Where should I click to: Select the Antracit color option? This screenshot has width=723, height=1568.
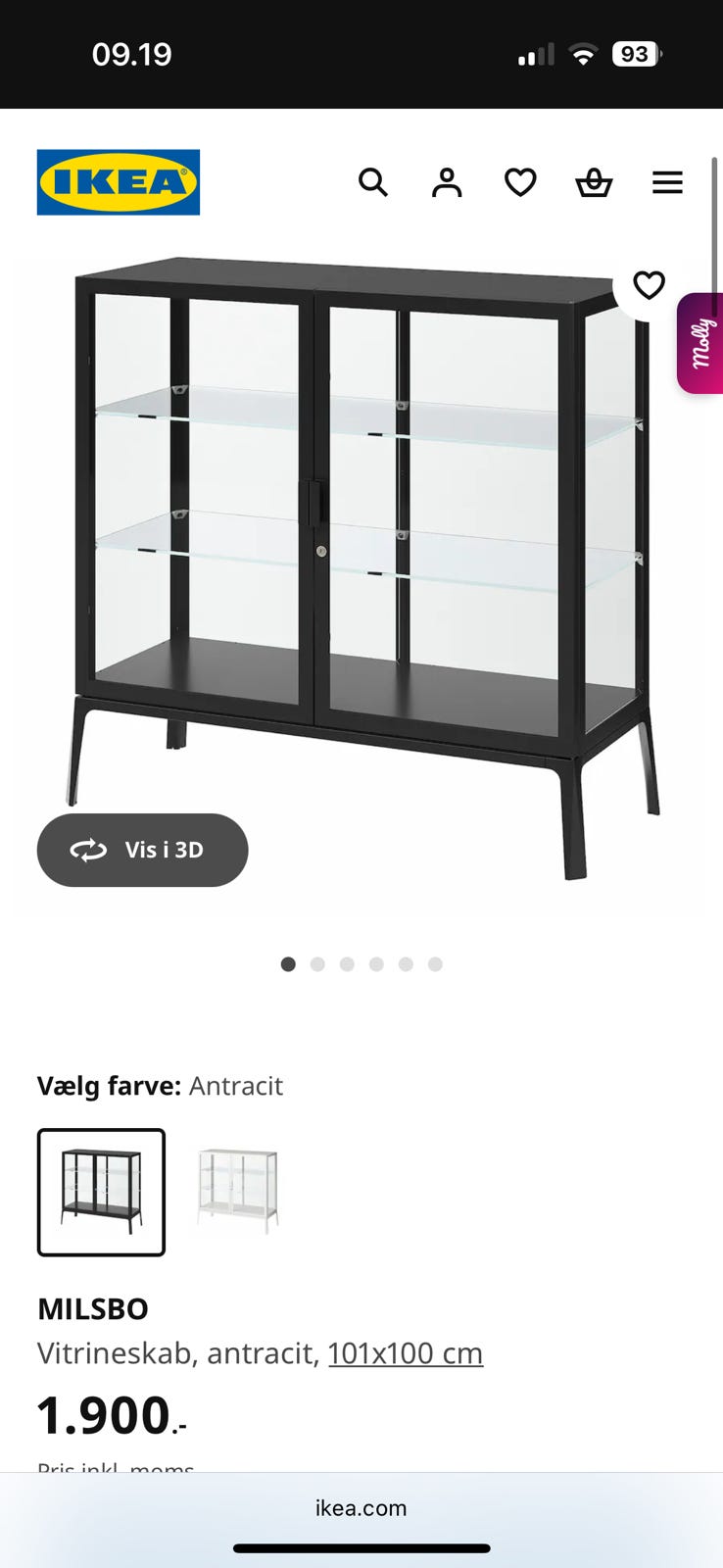[x=101, y=1193]
